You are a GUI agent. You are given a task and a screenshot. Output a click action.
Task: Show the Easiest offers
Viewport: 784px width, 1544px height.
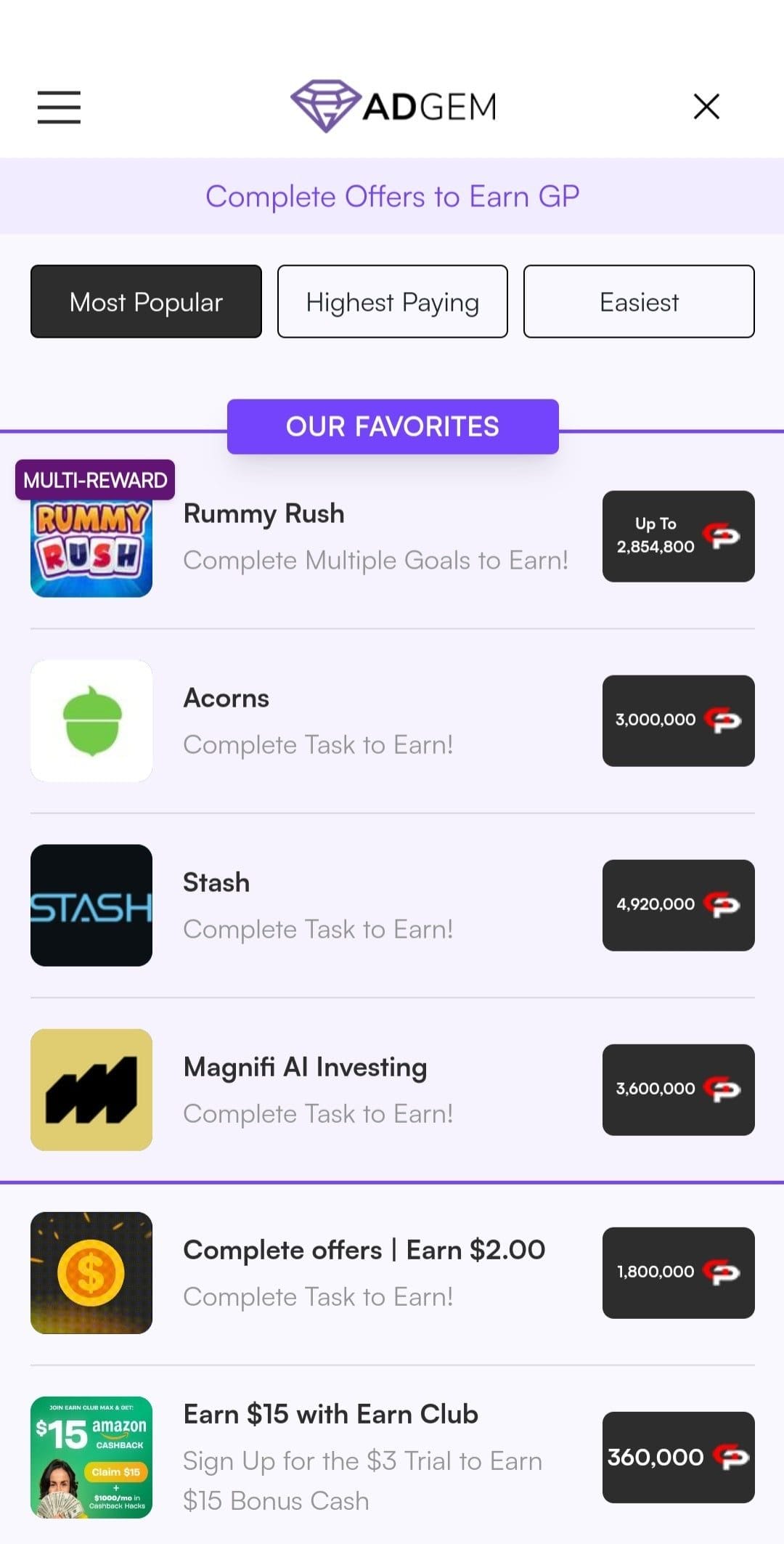click(639, 301)
